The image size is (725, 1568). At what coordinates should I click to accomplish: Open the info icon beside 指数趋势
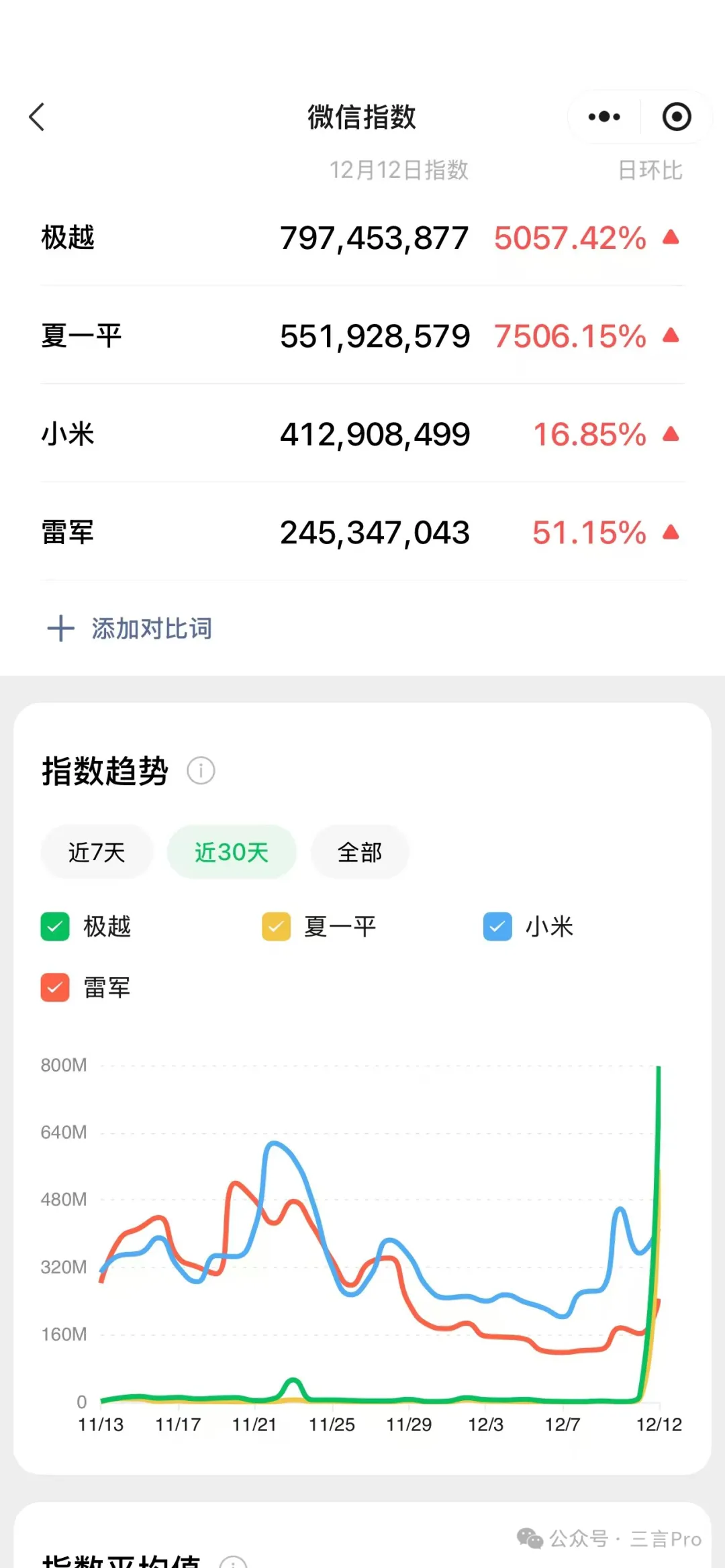point(201,771)
